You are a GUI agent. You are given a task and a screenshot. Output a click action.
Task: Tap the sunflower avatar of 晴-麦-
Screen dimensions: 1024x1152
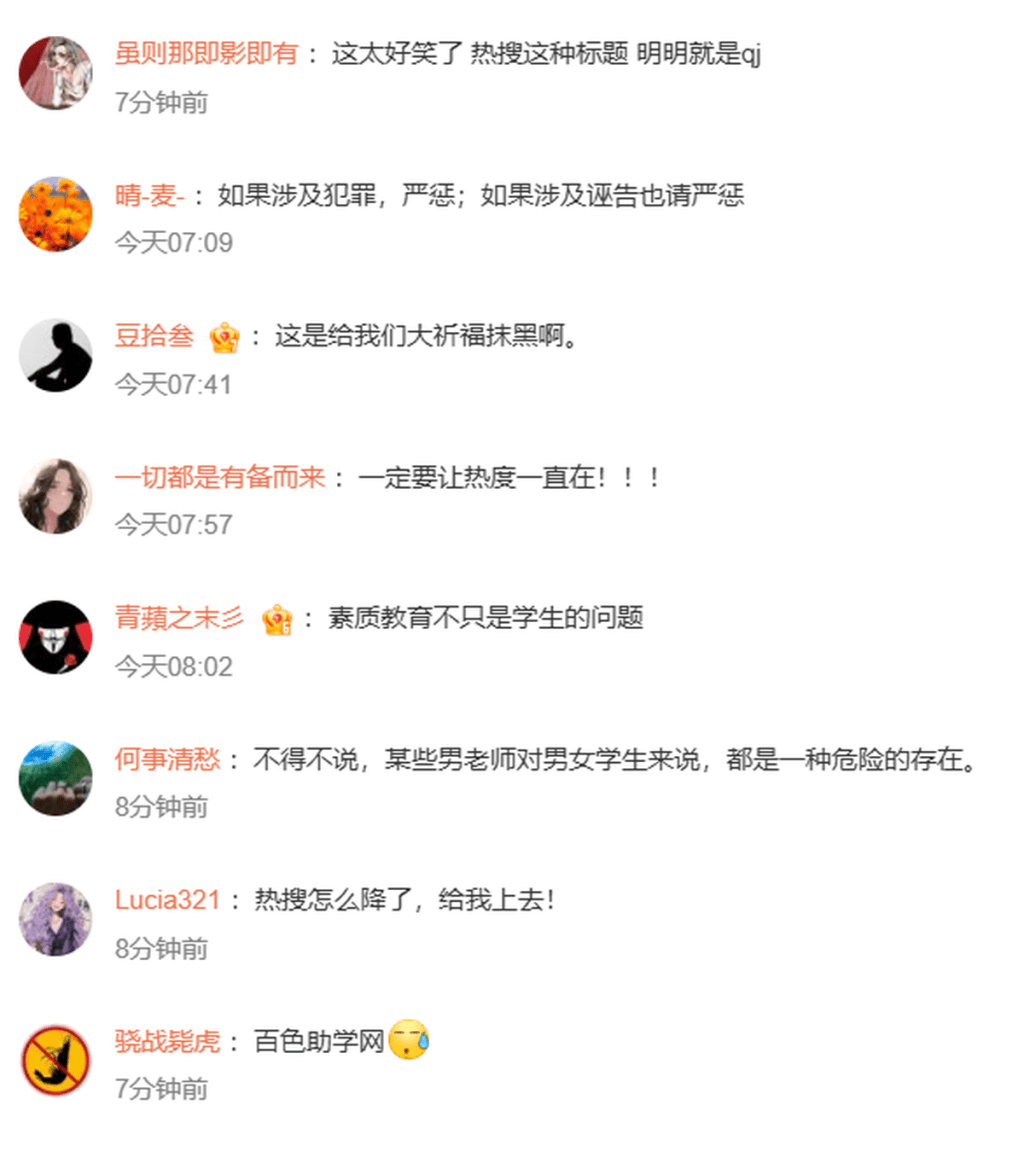tap(56, 214)
